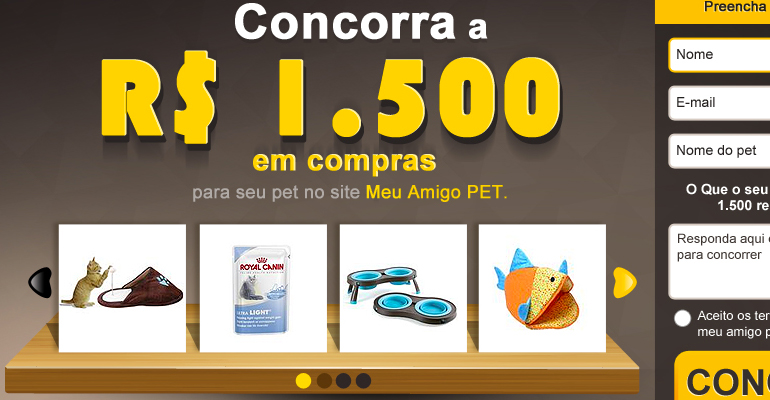Tap the 'Responda aqui' answer text area
This screenshot has width=770, height=400.
[x=720, y=262]
